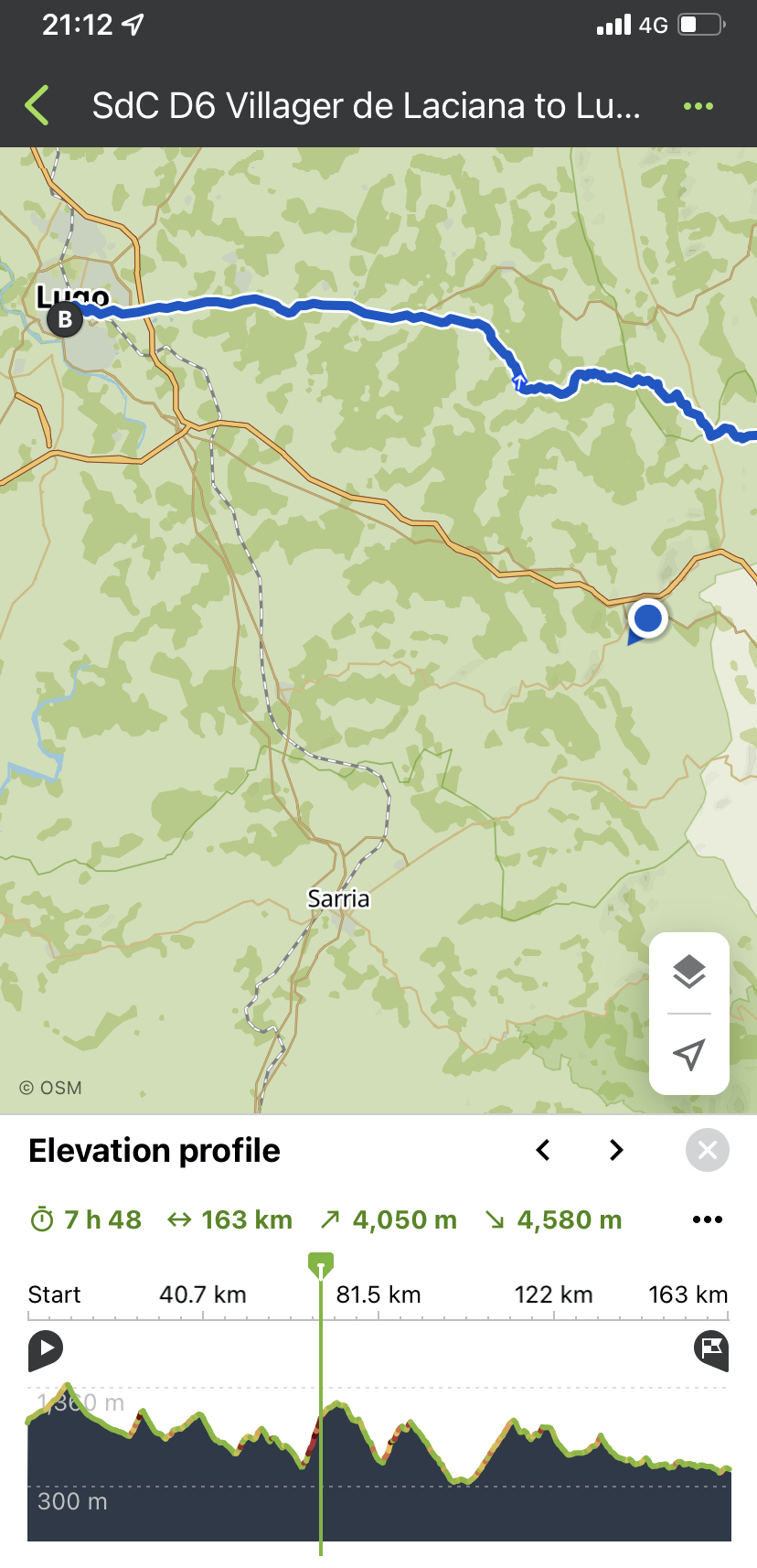Tap the destination B marker at Lugo
Viewport: 757px width, 1568px height.
(x=65, y=319)
